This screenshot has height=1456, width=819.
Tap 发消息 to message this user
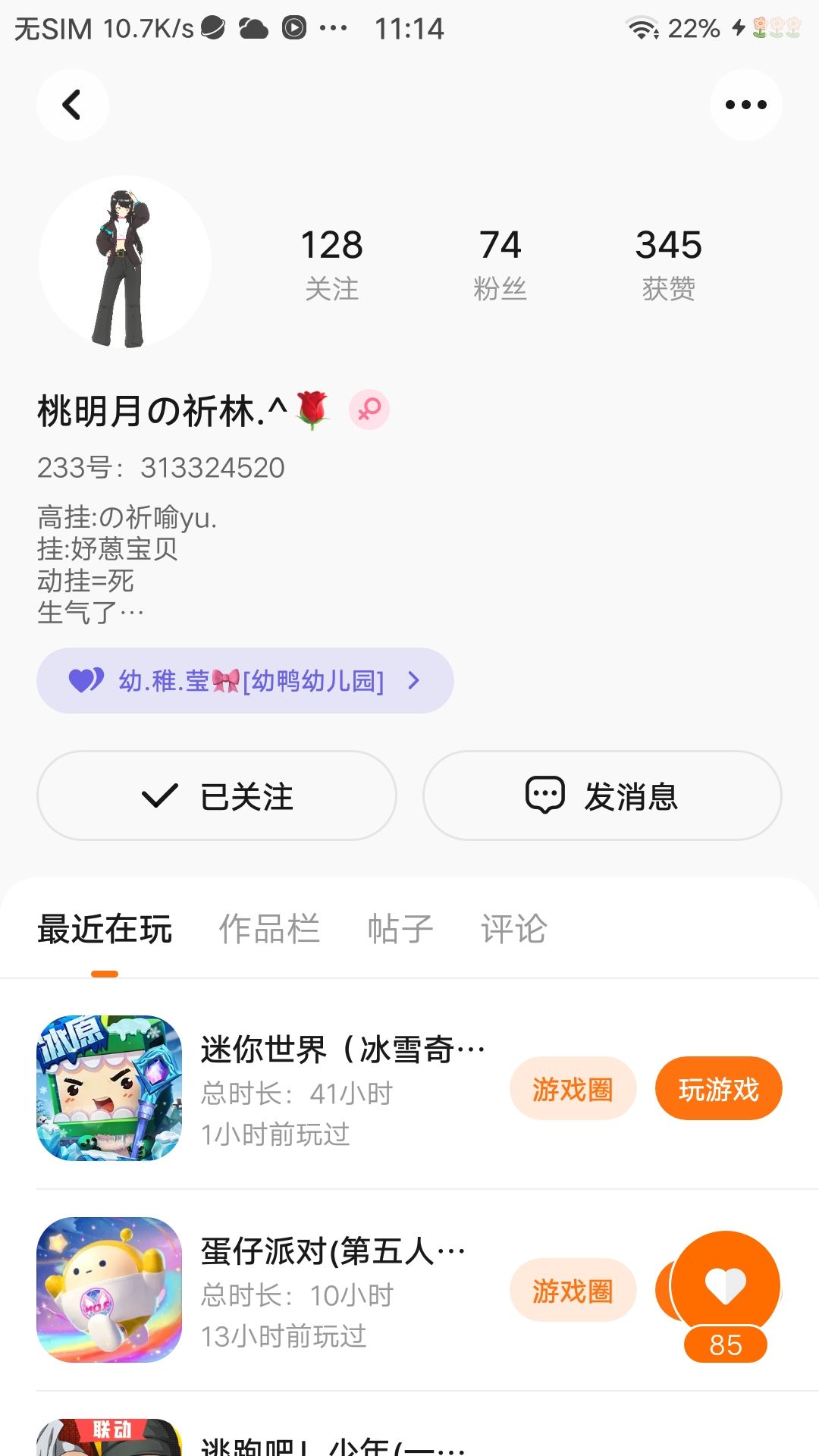[602, 795]
